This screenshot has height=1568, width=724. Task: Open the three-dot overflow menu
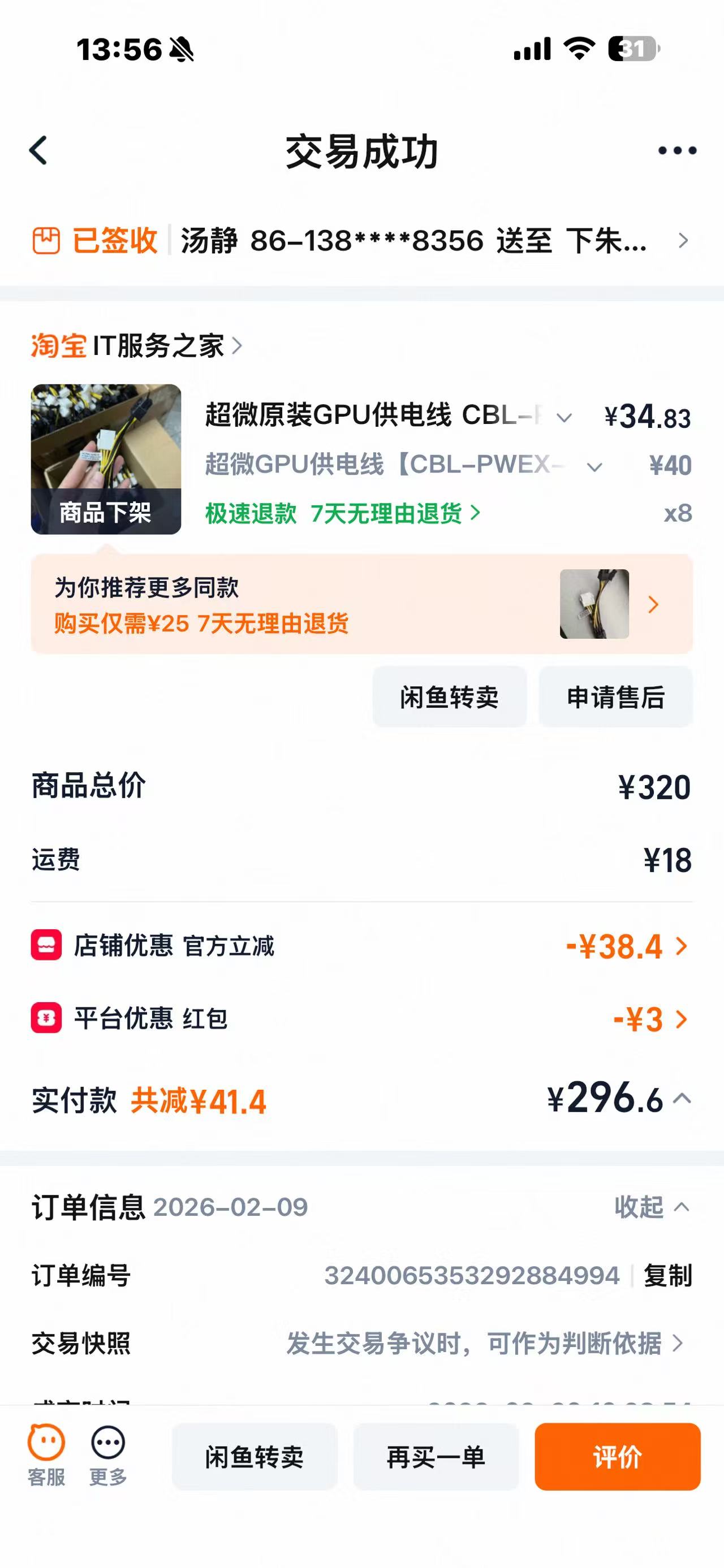pyautogui.click(x=676, y=150)
